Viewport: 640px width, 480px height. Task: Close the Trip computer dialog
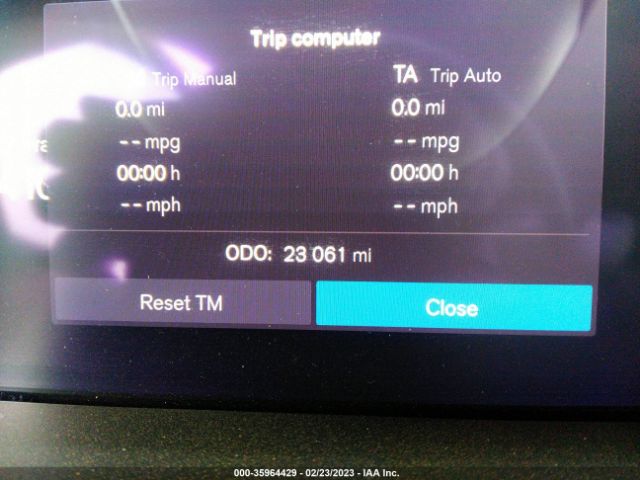pos(453,307)
